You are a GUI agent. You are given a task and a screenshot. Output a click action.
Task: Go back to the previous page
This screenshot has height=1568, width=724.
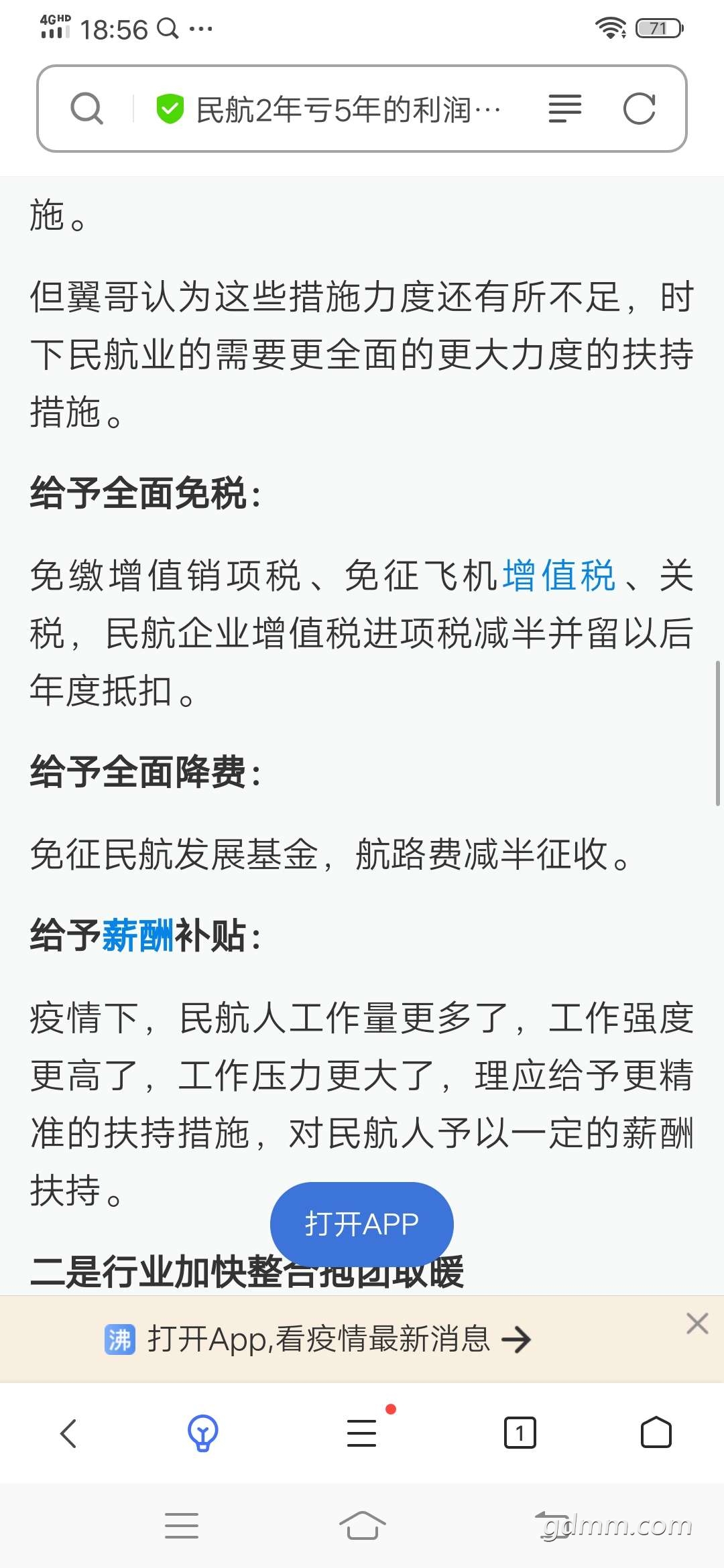click(x=68, y=1433)
